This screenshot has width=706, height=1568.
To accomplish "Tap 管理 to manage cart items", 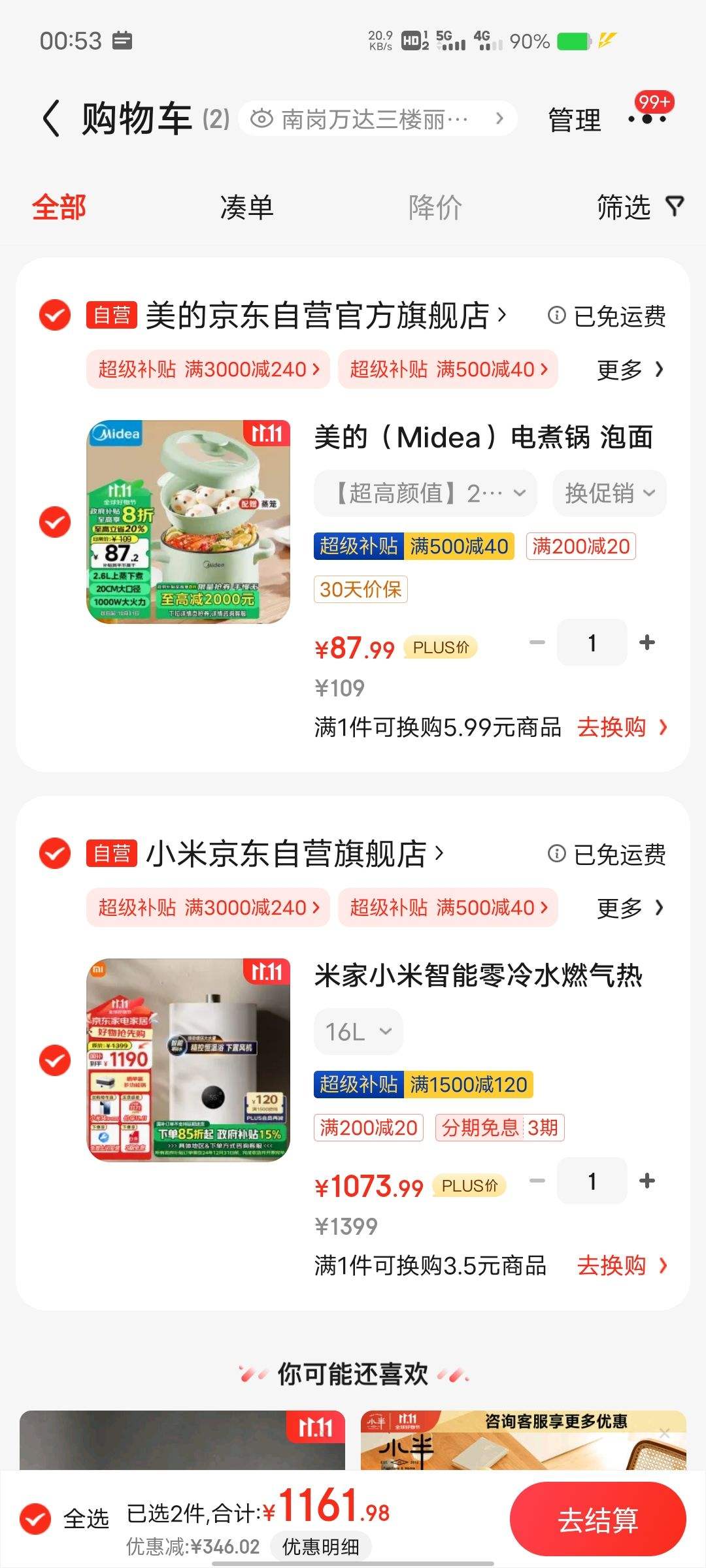I will coord(574,120).
